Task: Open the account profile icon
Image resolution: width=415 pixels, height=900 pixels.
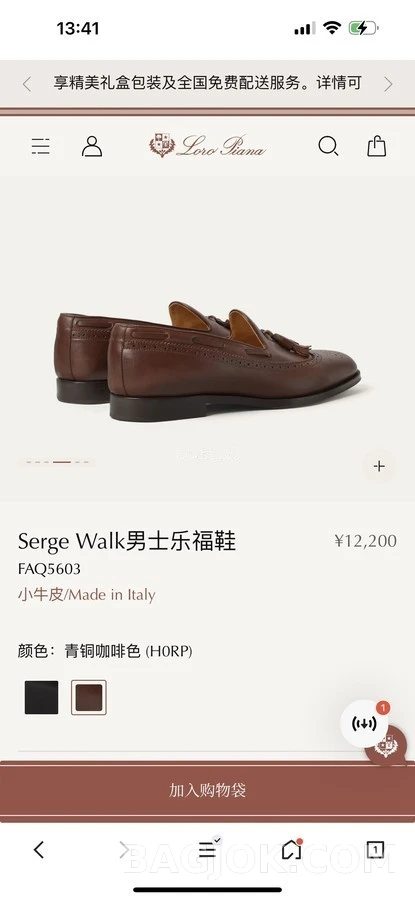Action: (x=92, y=146)
